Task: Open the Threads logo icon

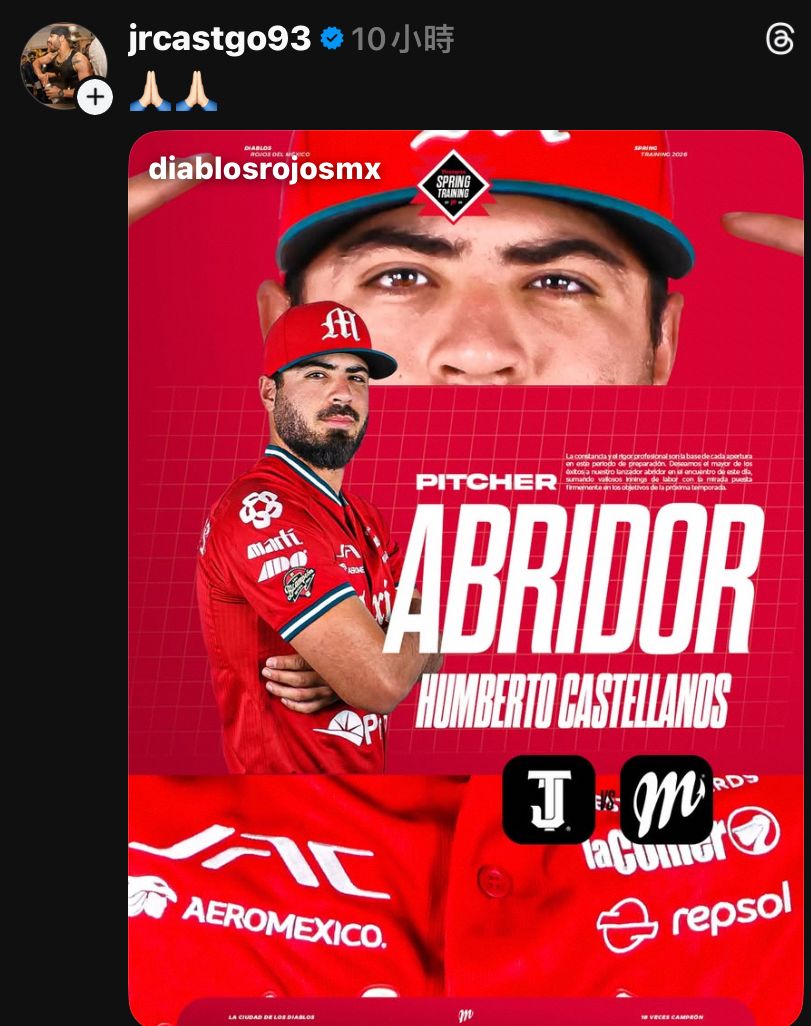Action: pyautogui.click(x=779, y=40)
